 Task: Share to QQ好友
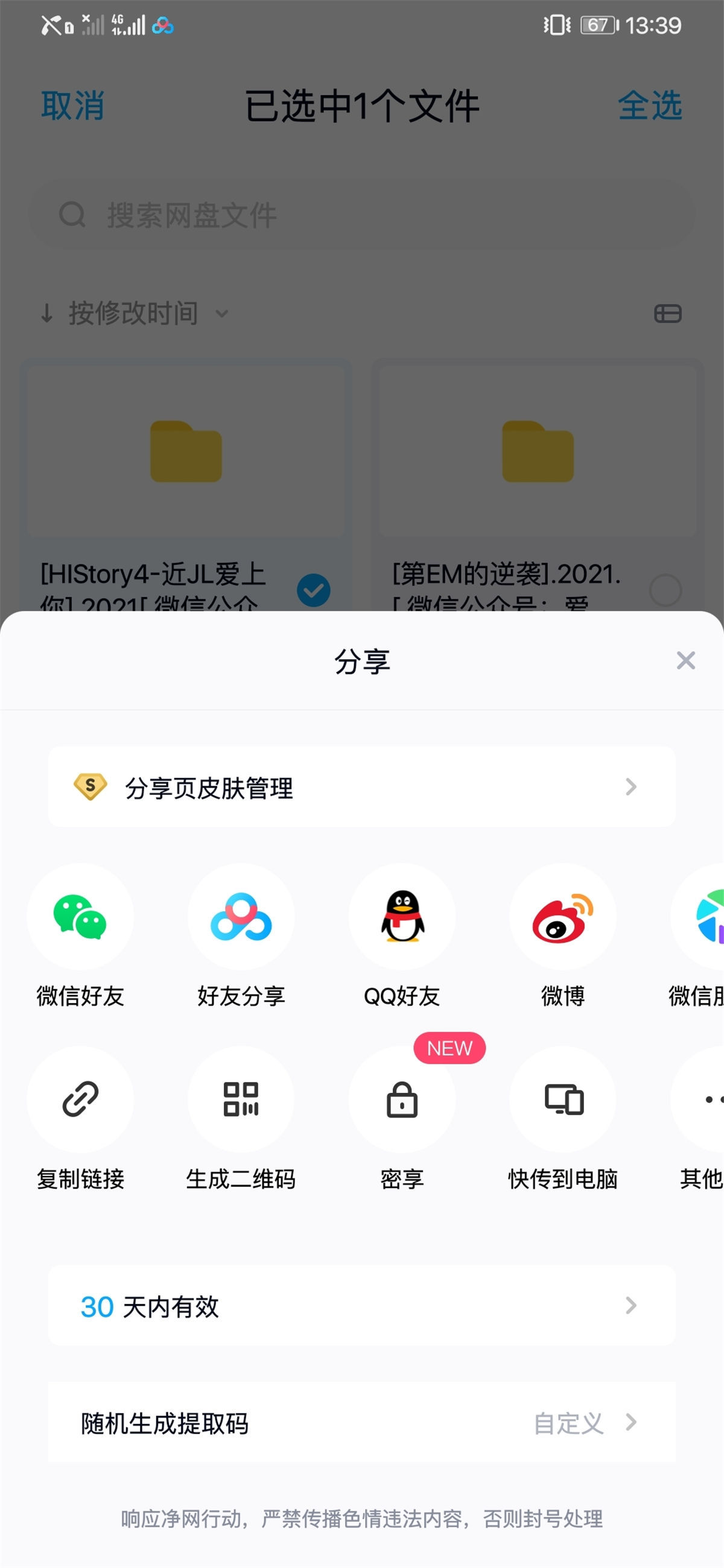point(402,917)
